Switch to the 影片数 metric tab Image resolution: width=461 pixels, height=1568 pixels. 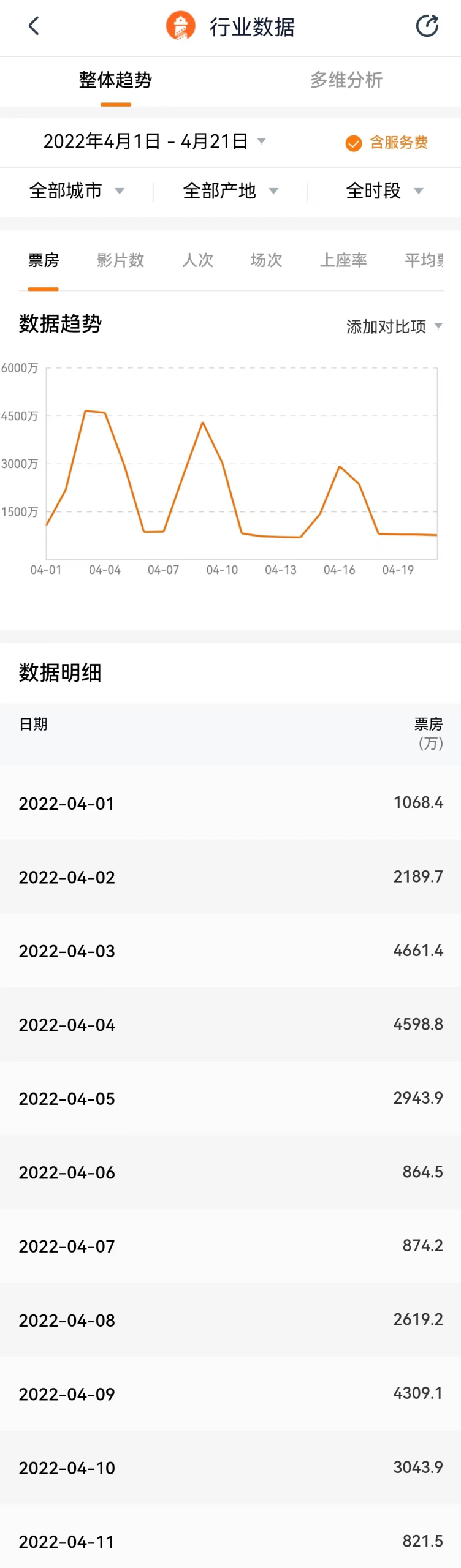coord(120,260)
